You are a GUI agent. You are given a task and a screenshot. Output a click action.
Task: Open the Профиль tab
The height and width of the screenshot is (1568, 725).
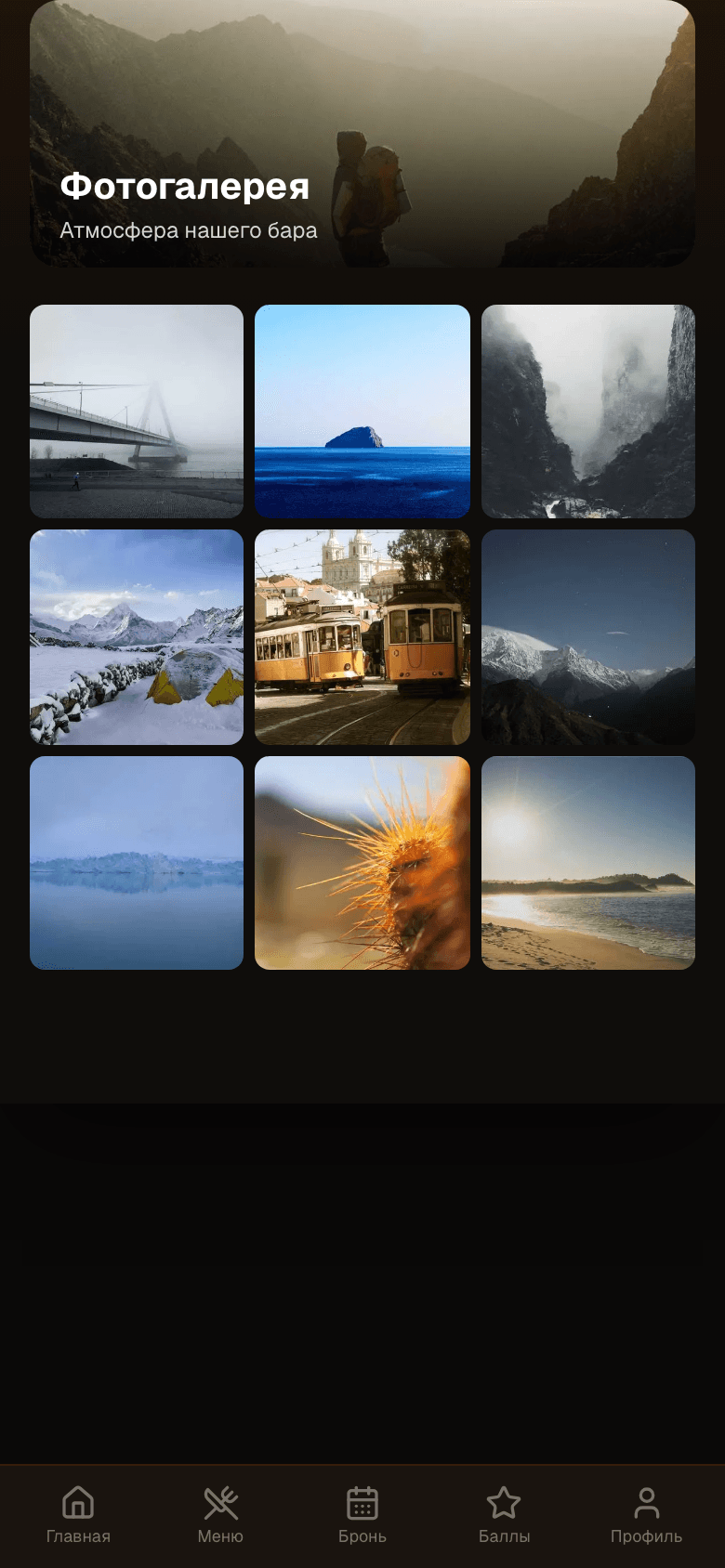pyautogui.click(x=647, y=1515)
